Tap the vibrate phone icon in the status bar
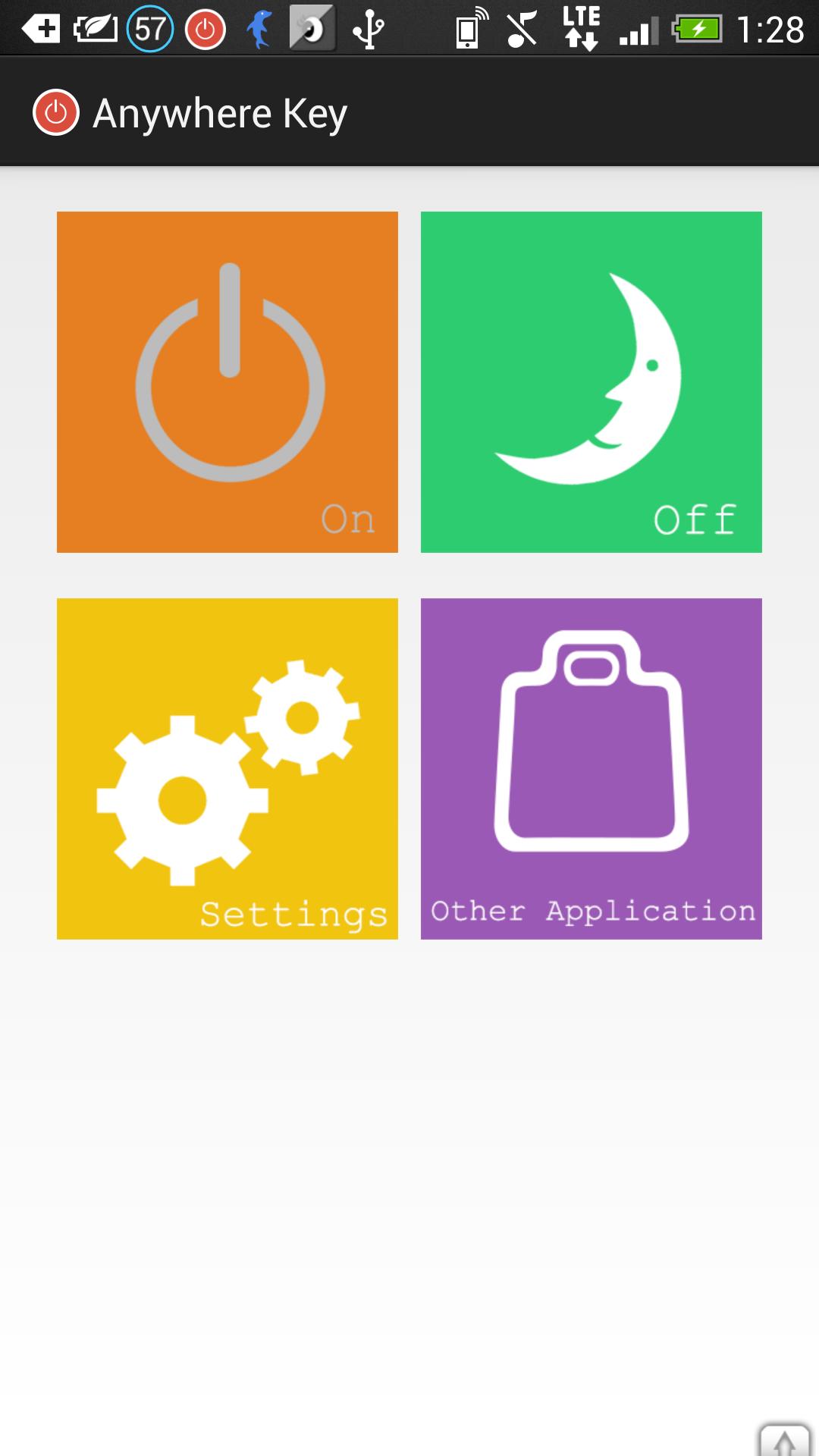 click(468, 27)
